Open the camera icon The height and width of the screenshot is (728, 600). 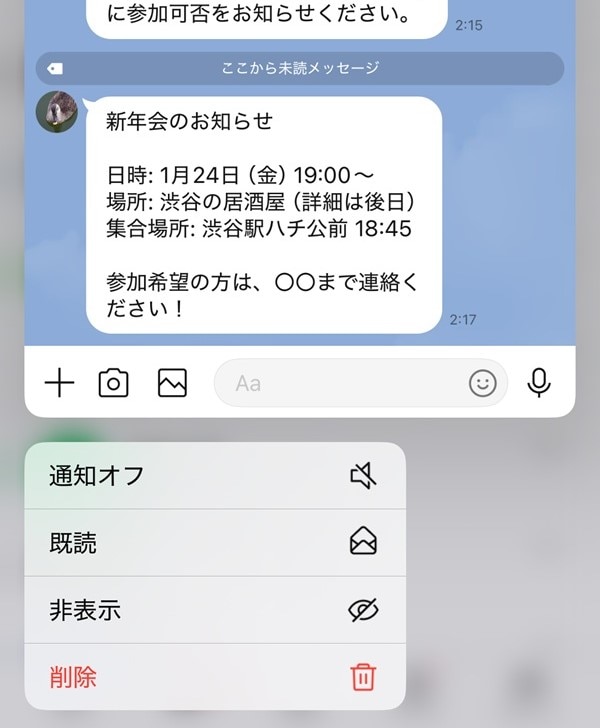[x=114, y=383]
